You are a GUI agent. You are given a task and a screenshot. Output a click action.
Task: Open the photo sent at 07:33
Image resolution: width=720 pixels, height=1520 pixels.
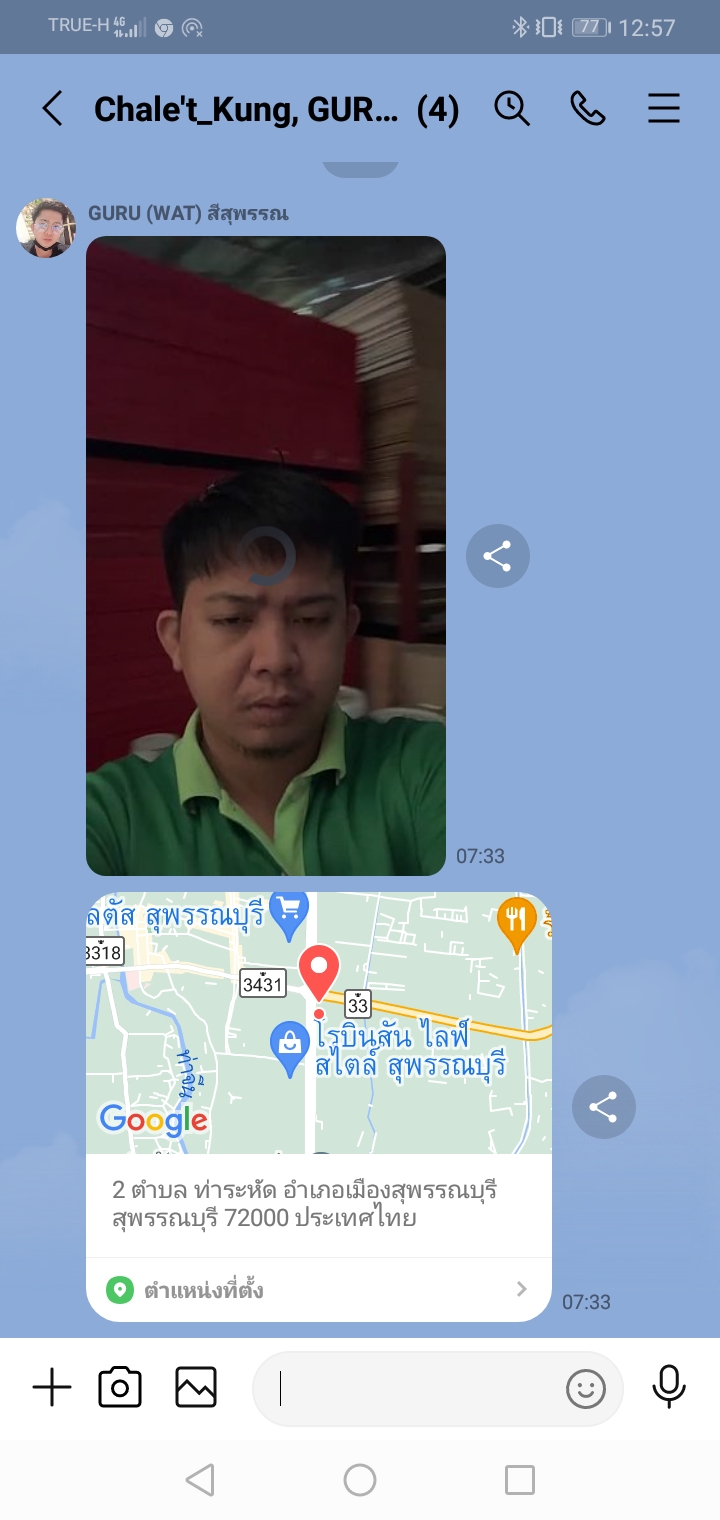pyautogui.click(x=266, y=556)
